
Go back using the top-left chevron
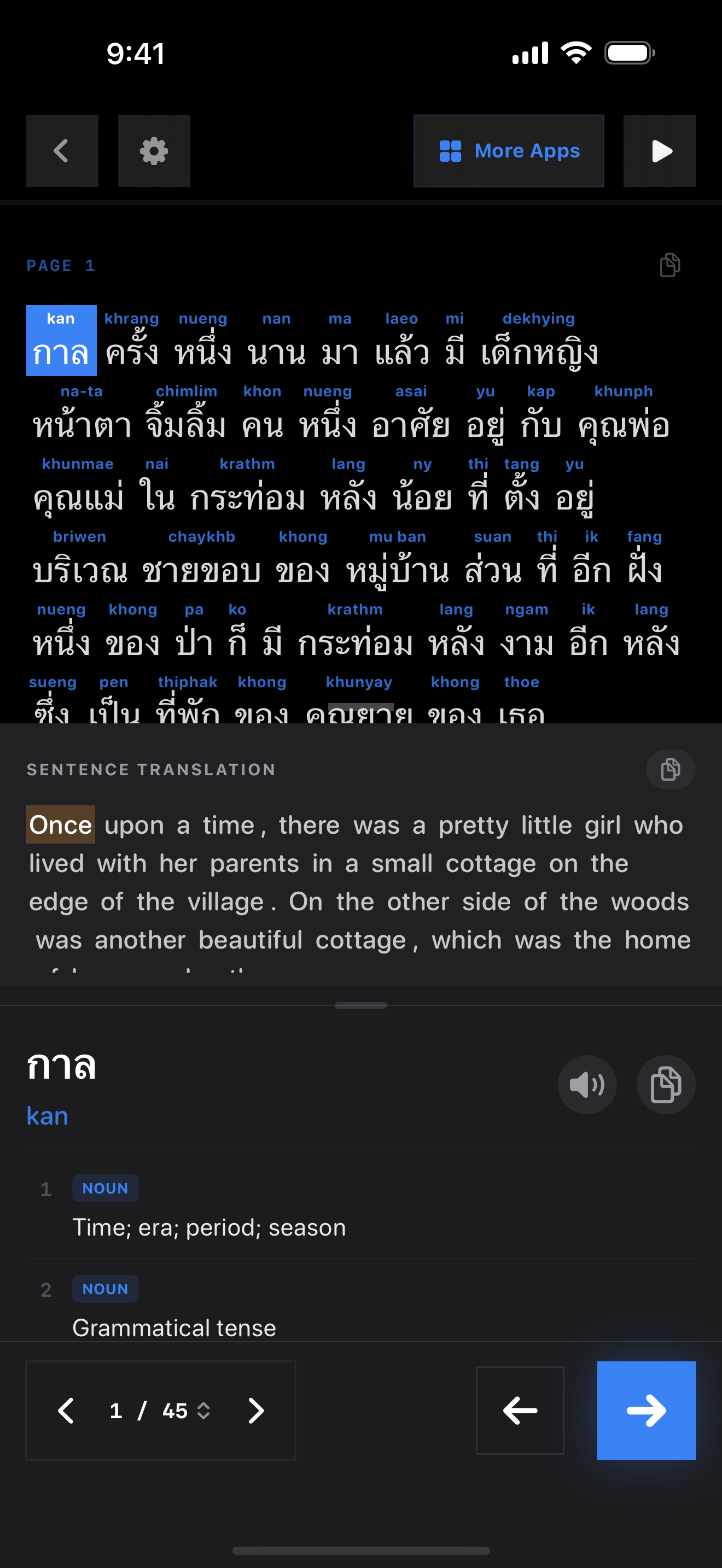click(x=62, y=151)
